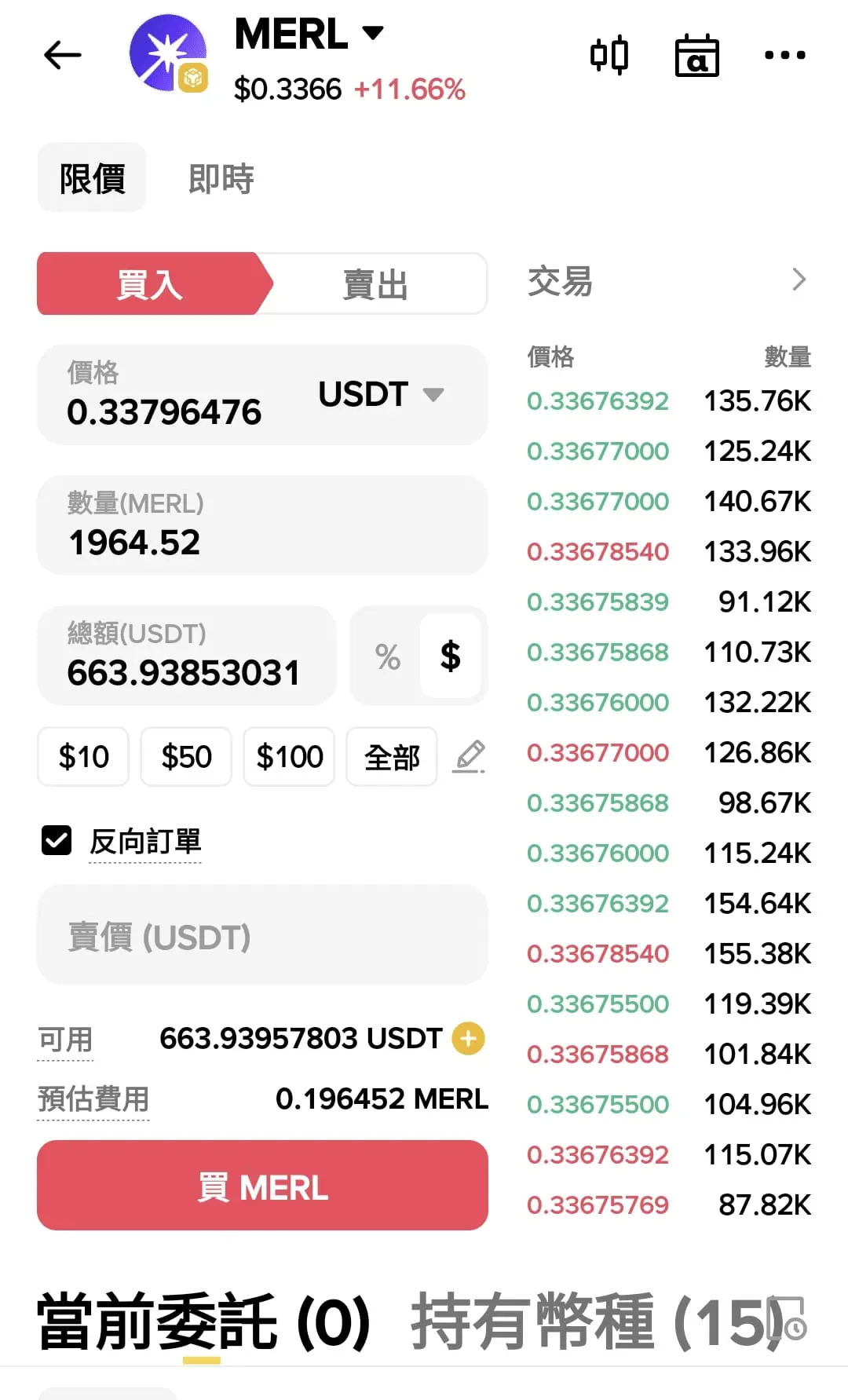Open the calendar icon in header
This screenshot has height=1400, width=848.
click(696, 56)
